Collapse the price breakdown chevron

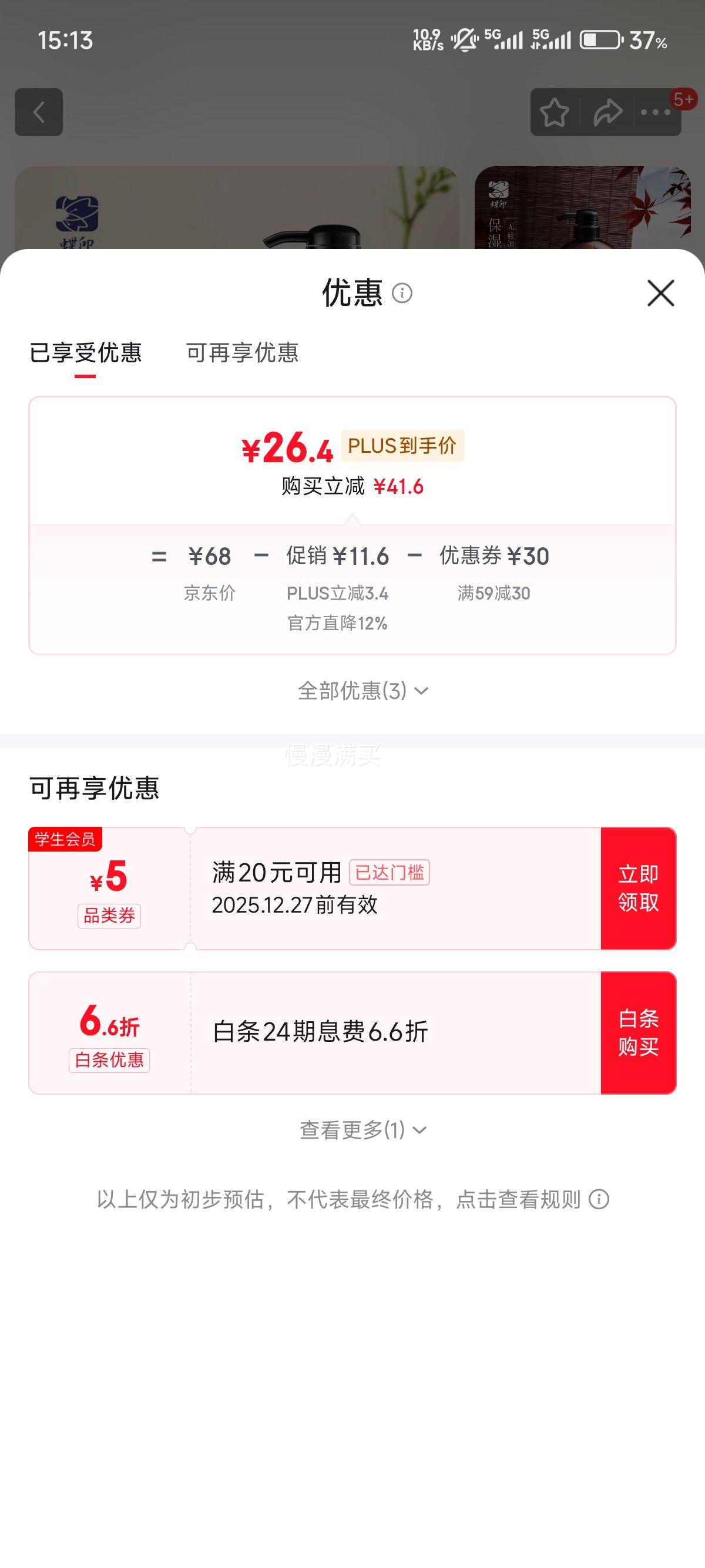422,691
